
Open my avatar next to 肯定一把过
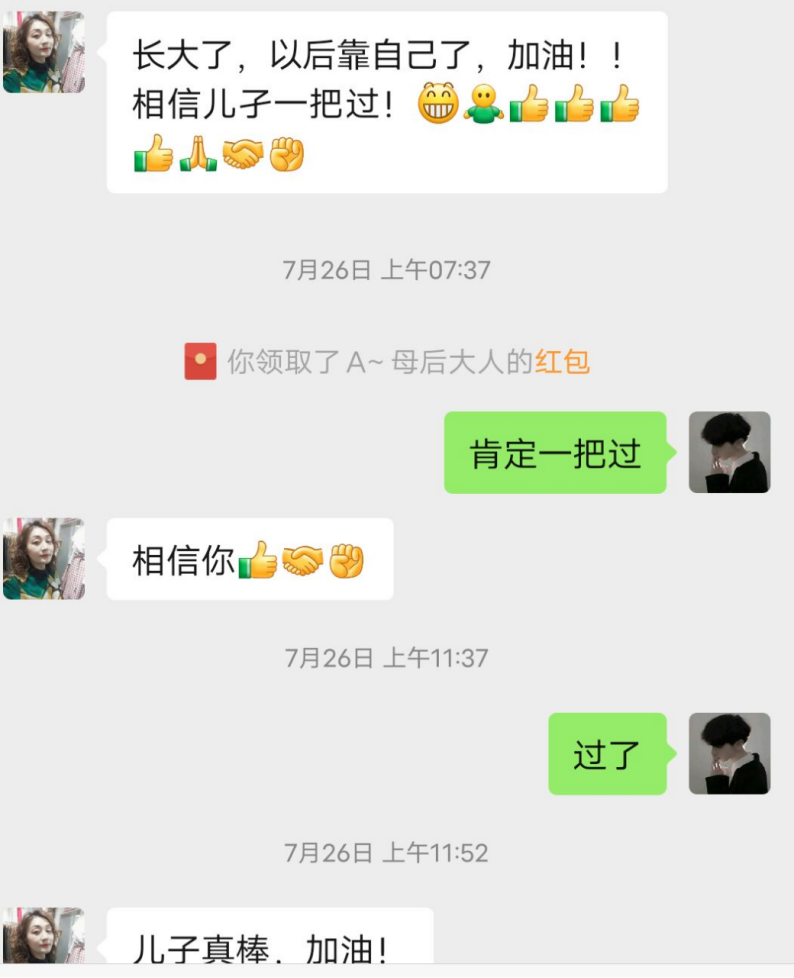729,452
